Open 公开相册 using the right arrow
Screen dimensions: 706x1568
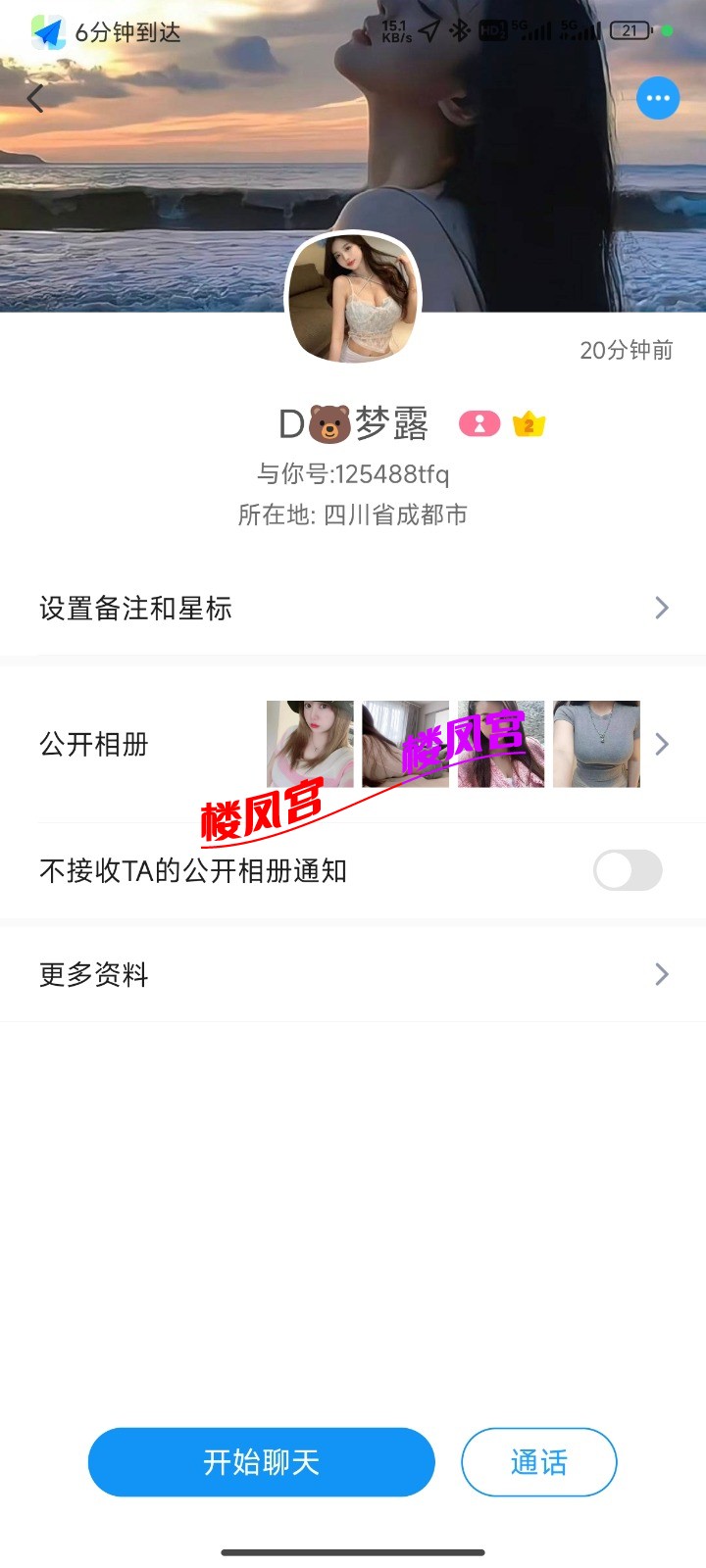point(661,745)
